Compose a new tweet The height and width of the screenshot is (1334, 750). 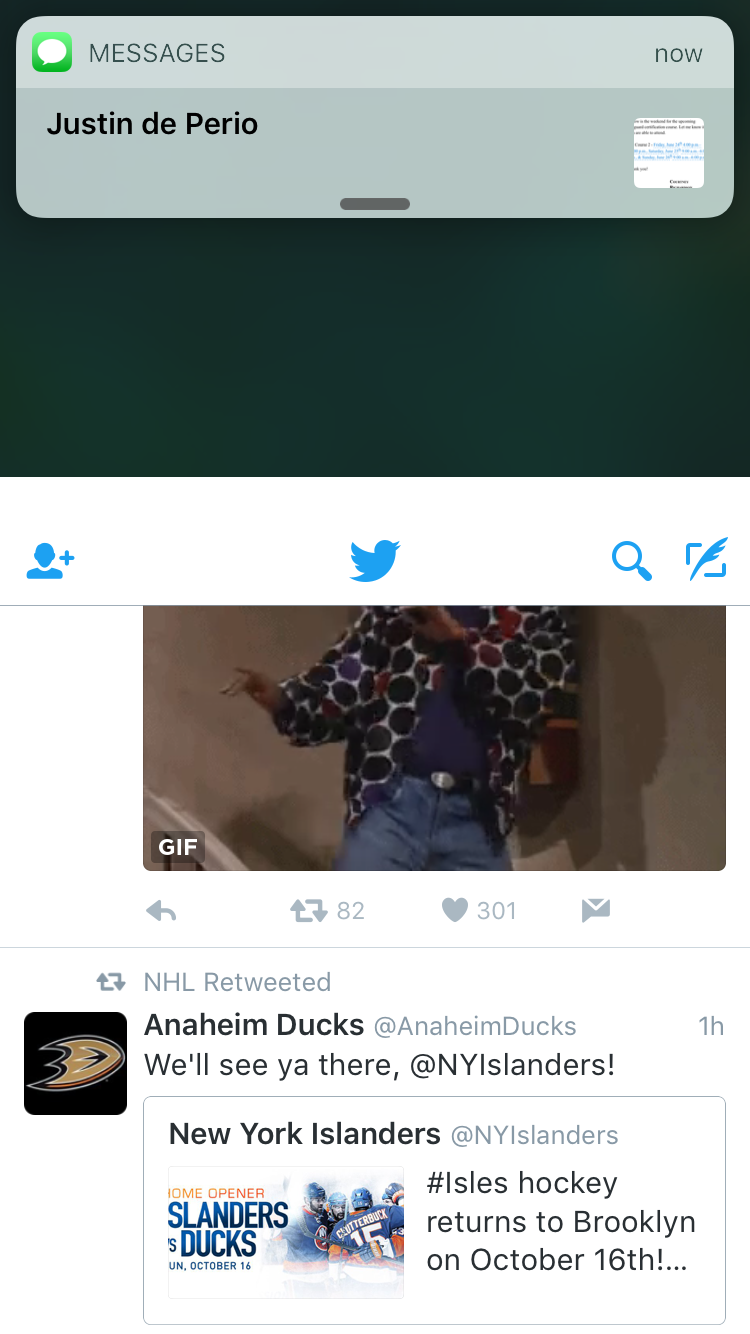coord(706,560)
